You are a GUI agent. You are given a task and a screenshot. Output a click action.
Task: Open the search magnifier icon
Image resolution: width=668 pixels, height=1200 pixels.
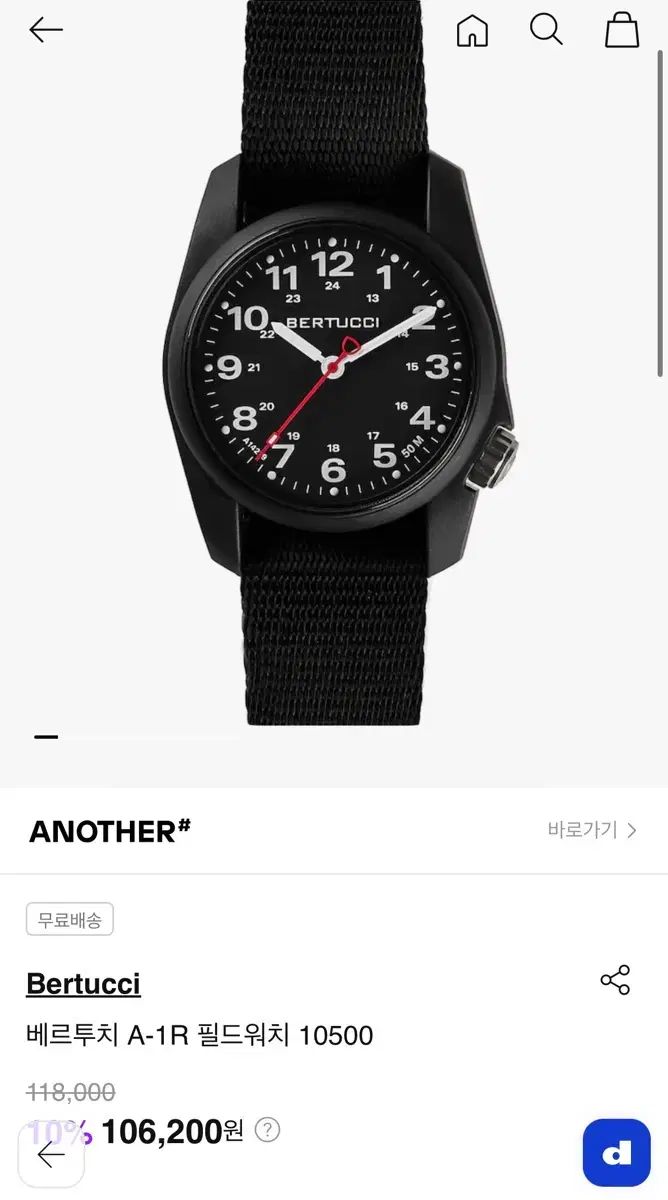[546, 30]
